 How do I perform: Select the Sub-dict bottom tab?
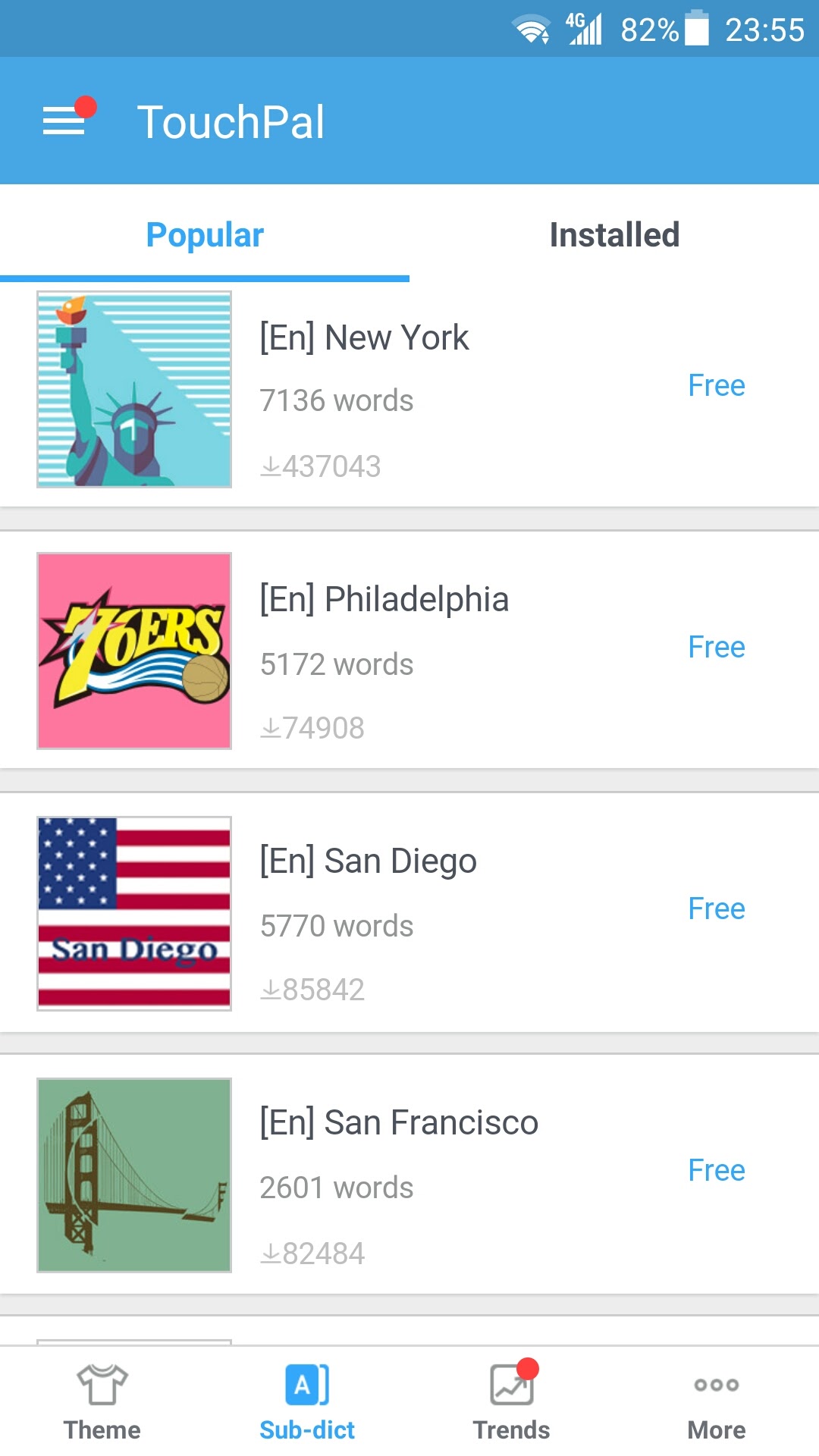click(307, 1403)
